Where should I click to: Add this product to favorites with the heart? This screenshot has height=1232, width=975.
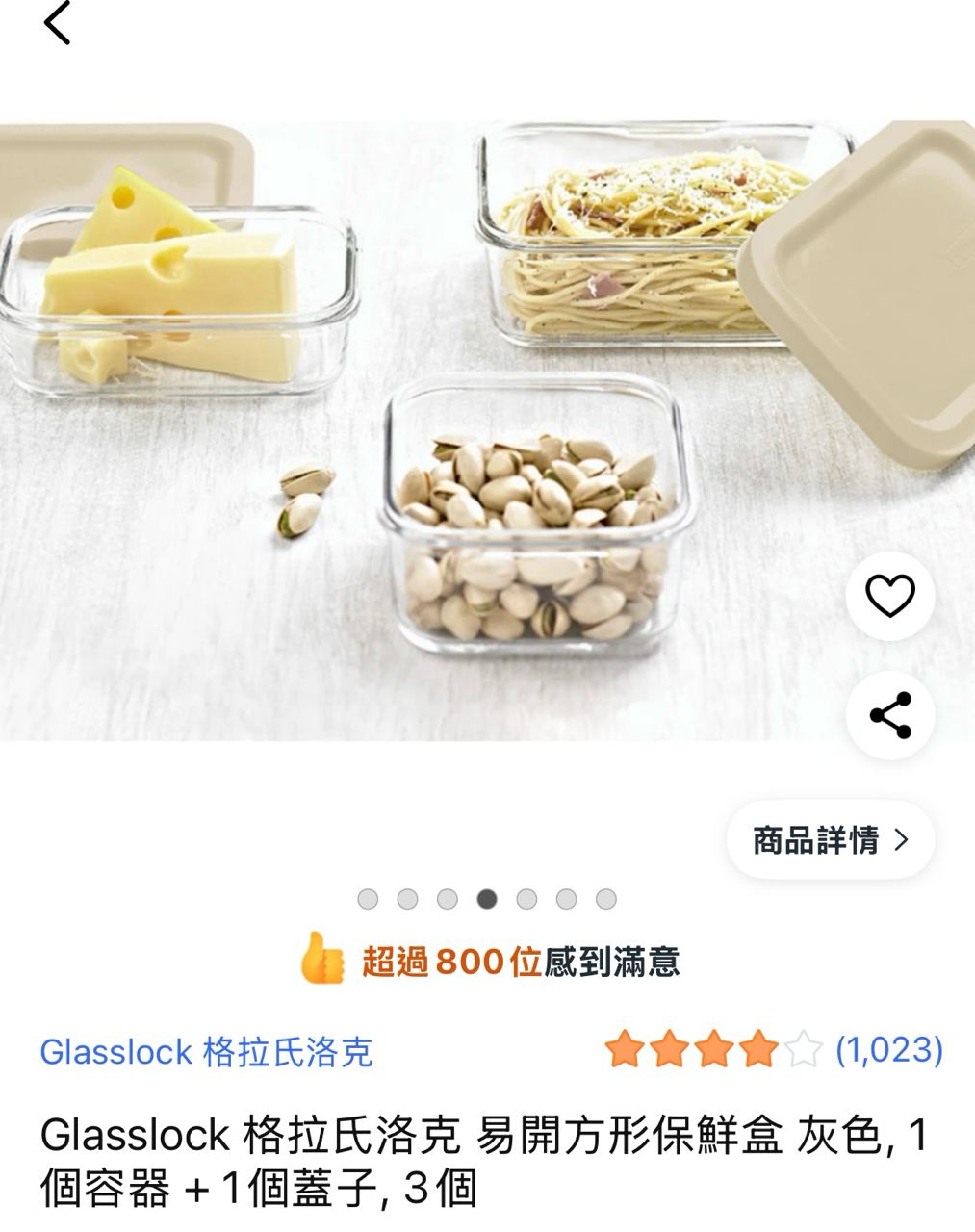[889, 597]
